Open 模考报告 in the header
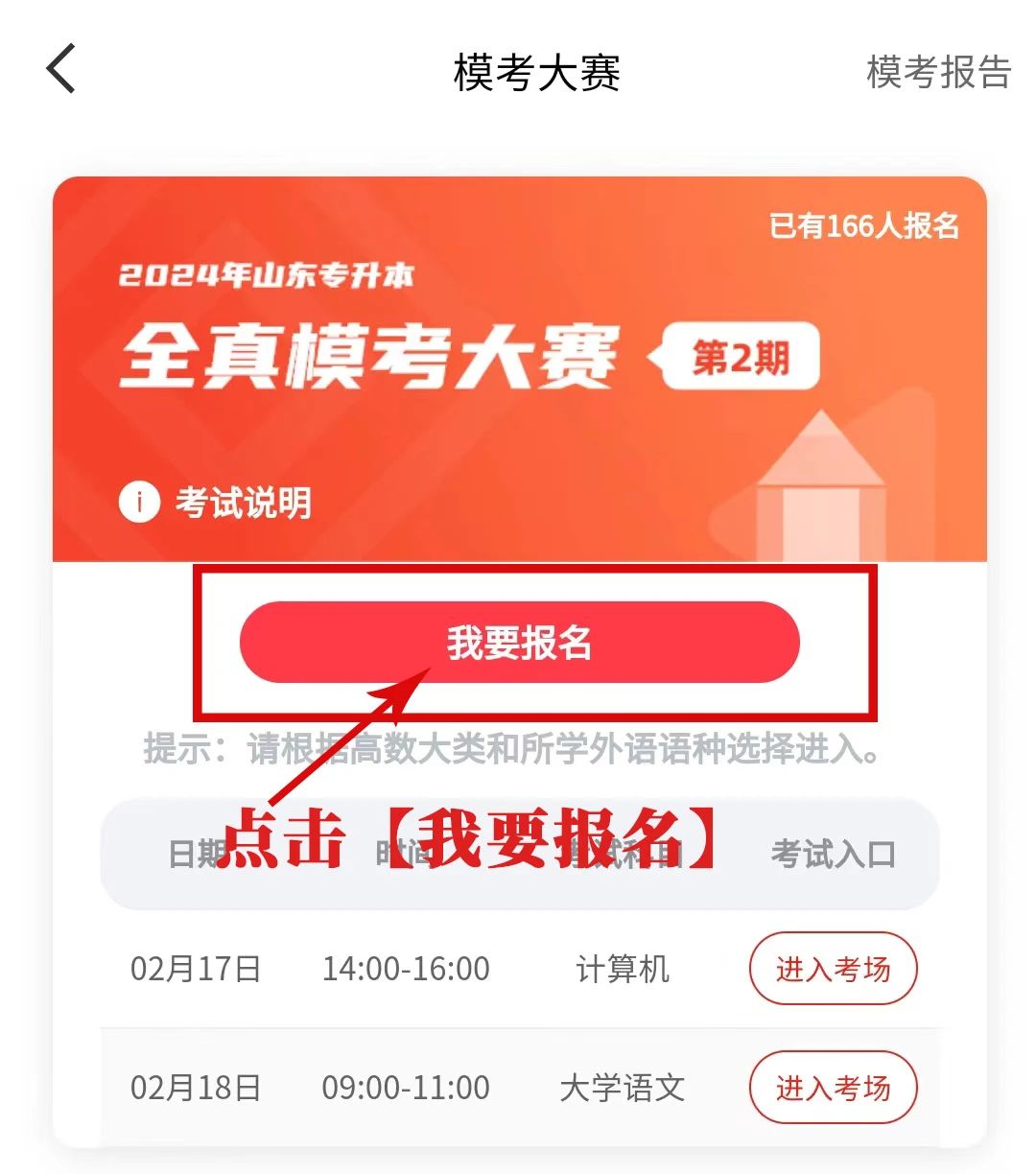 click(x=938, y=72)
